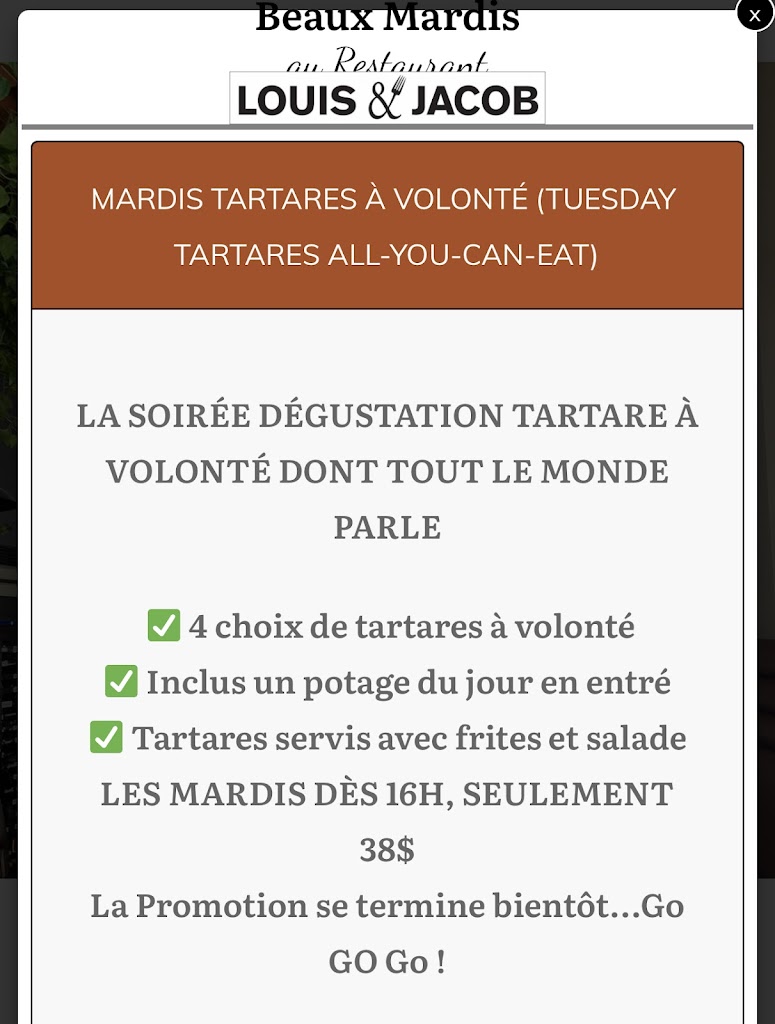Close the Beaux Mardis promotion popup

[754, 14]
